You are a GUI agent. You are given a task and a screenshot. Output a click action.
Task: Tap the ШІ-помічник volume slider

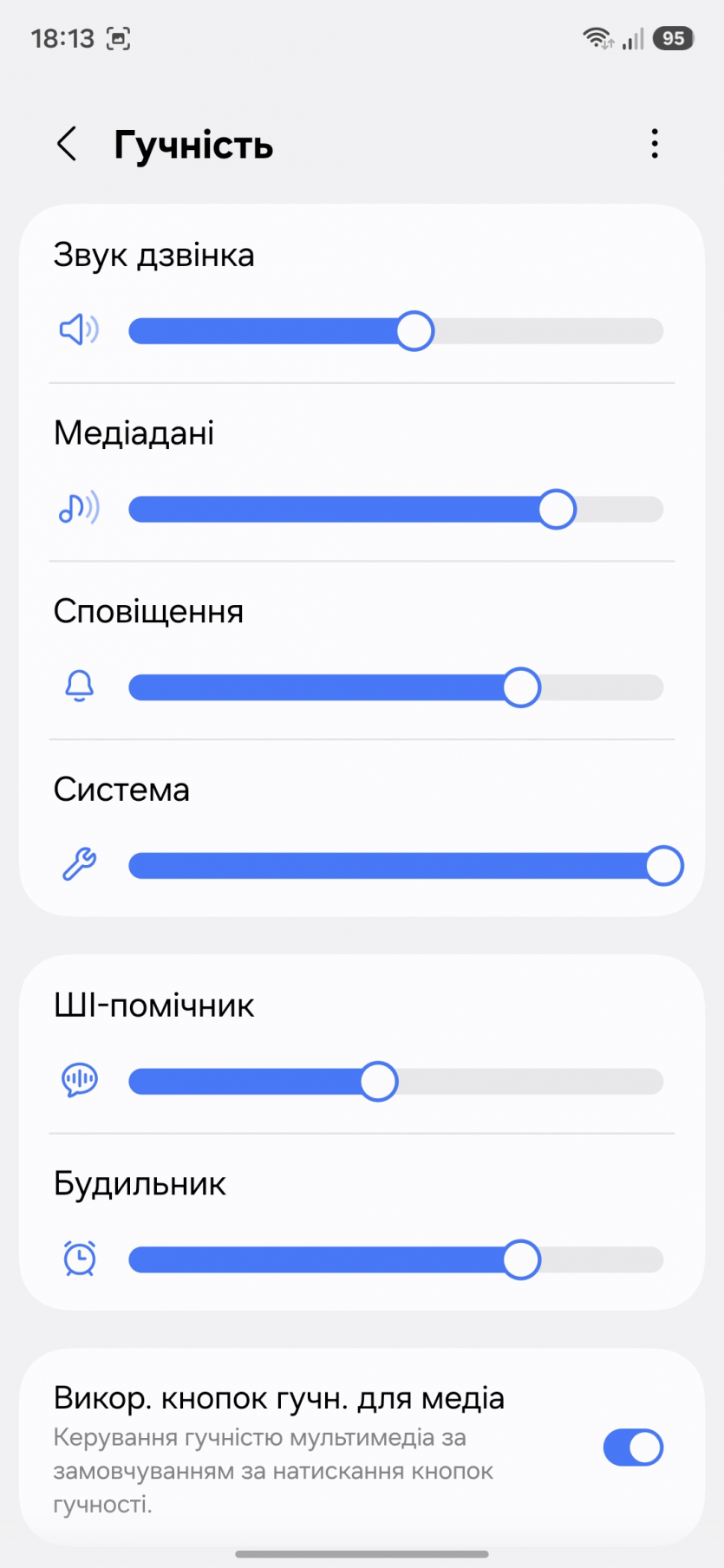click(396, 1082)
